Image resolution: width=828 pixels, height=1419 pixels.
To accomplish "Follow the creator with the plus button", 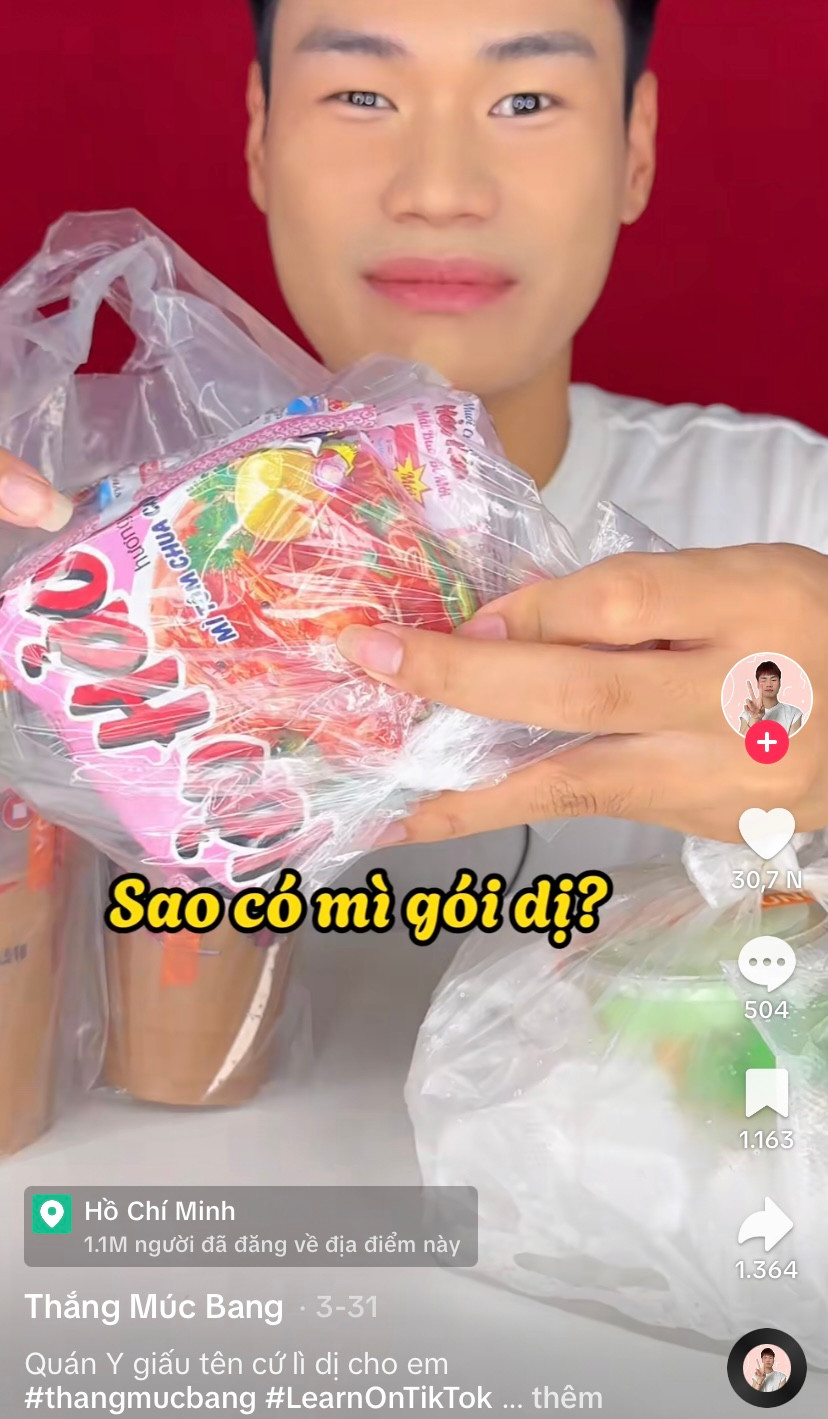I will point(766,743).
